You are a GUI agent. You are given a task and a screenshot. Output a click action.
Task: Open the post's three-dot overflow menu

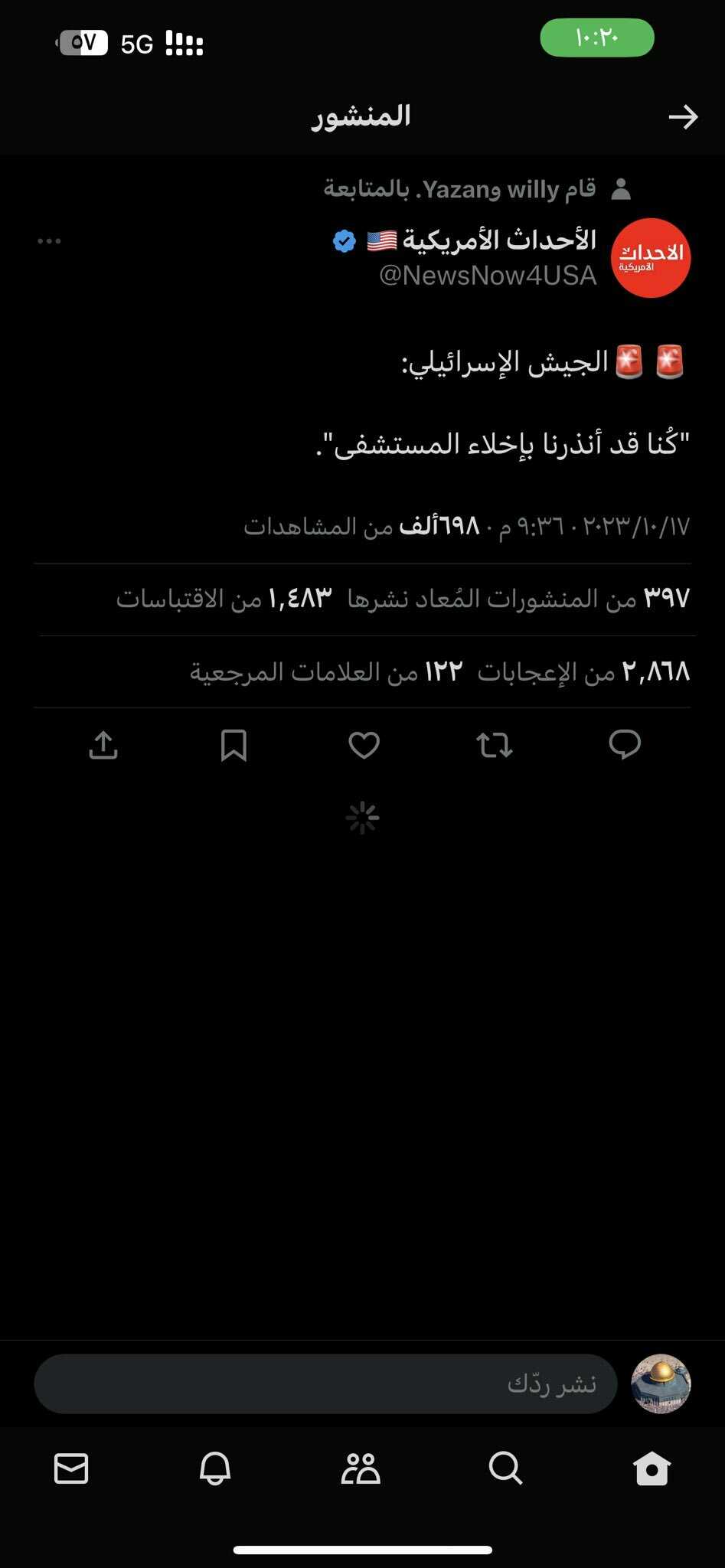click(49, 241)
